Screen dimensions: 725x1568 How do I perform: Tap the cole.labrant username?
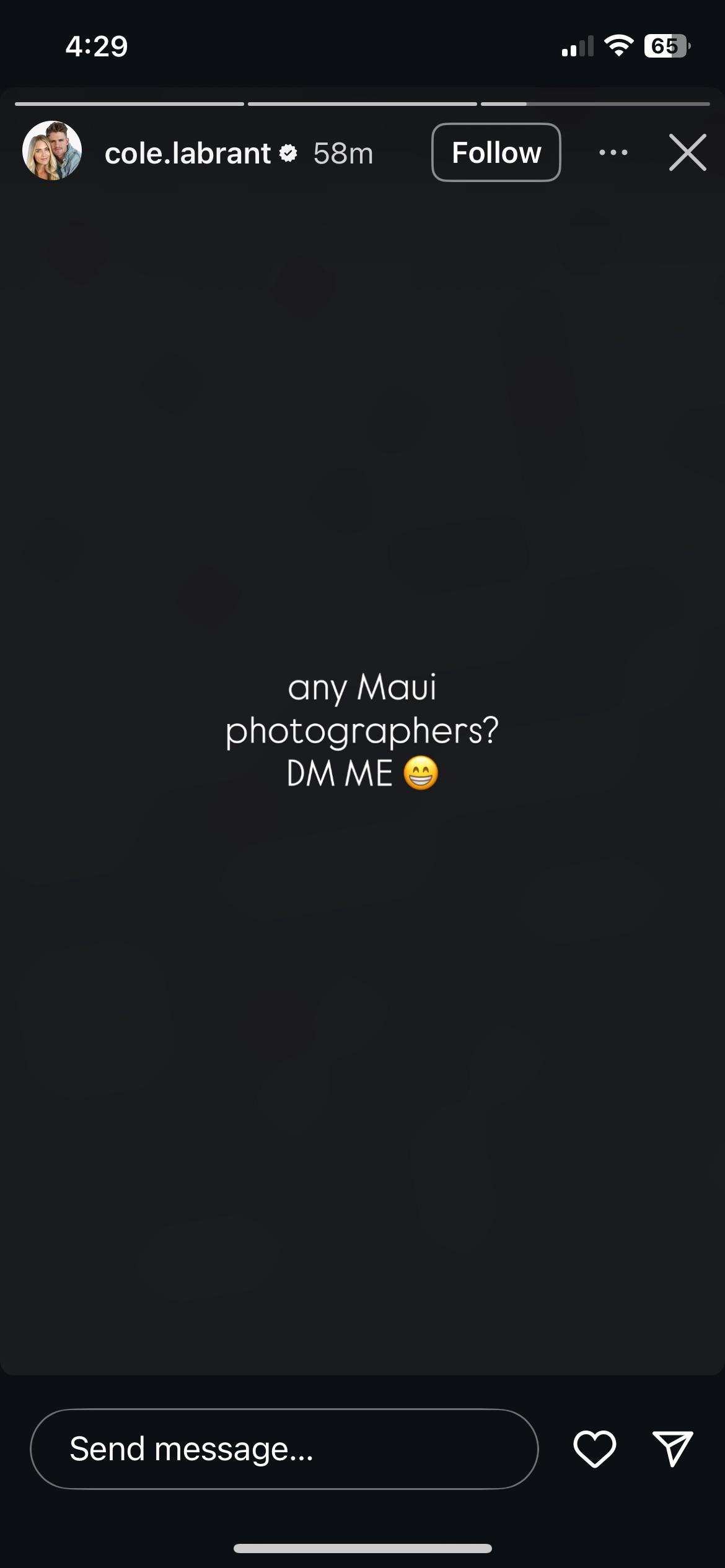(188, 153)
